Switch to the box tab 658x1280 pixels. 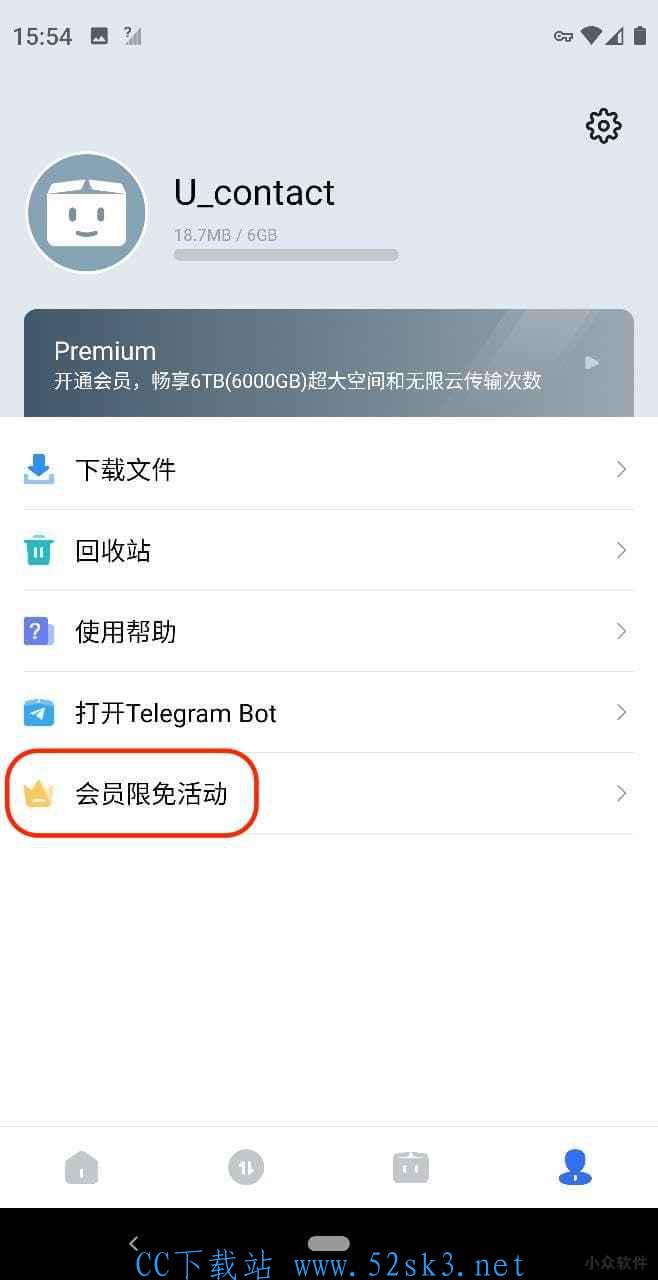tap(411, 1166)
